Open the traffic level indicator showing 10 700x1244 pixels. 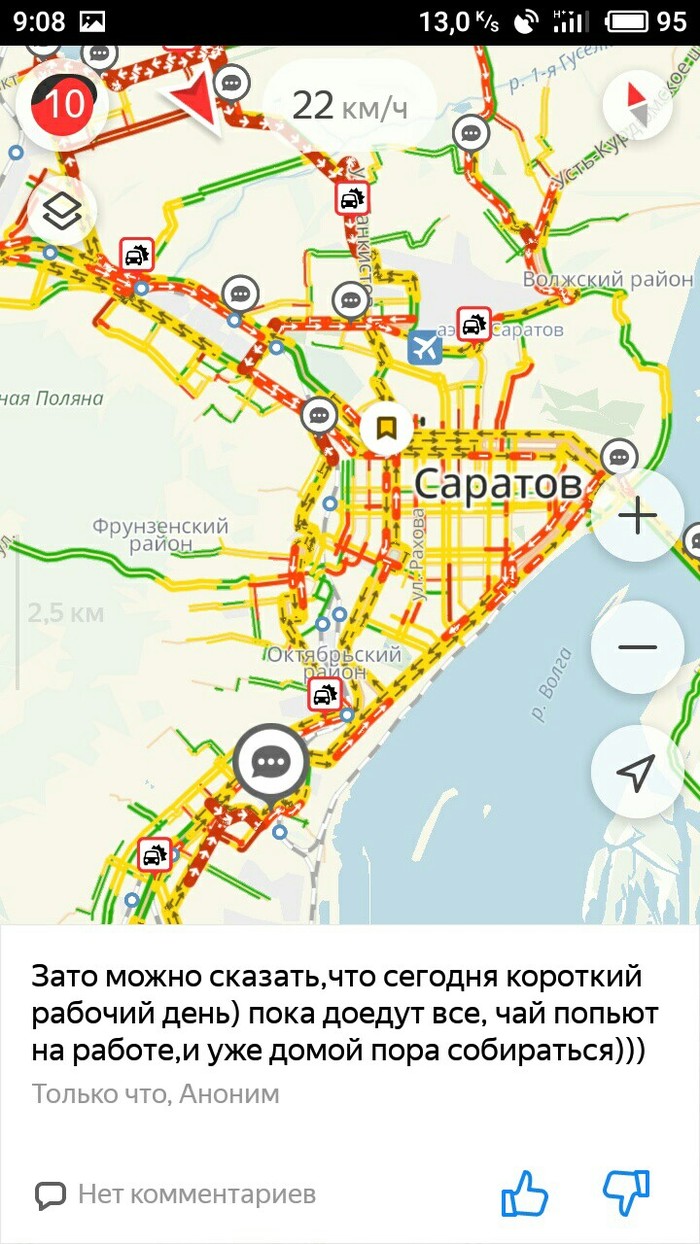pos(63,104)
